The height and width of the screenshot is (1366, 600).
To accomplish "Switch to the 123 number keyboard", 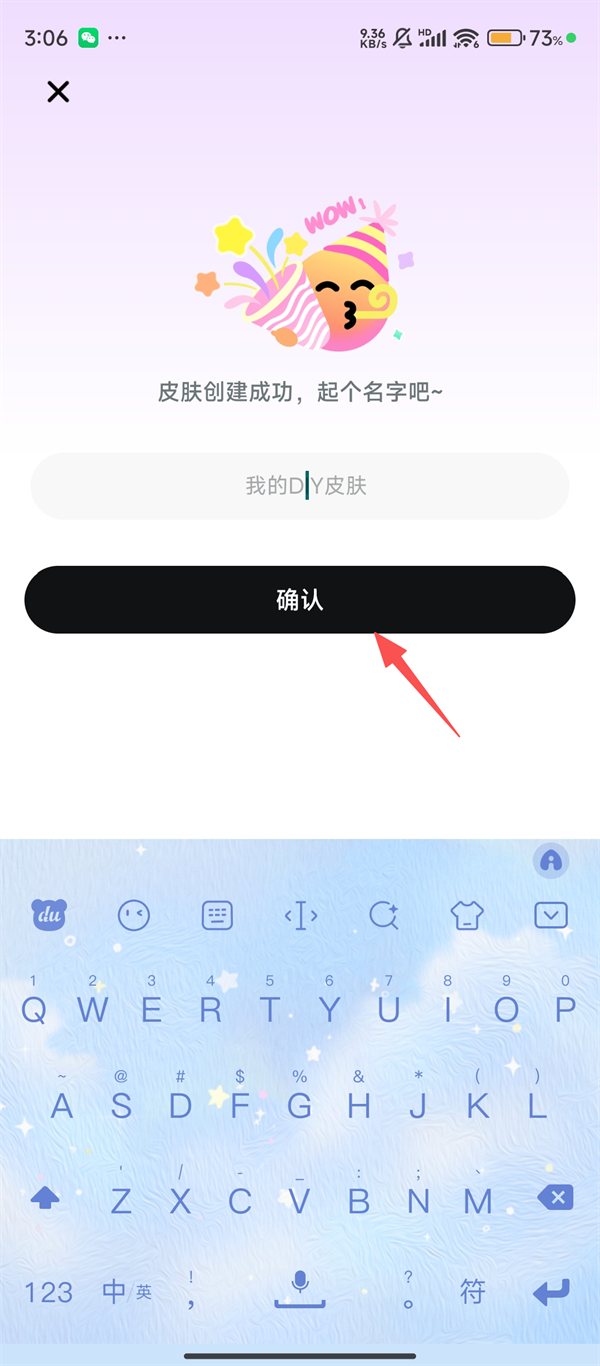I will click(48, 1292).
